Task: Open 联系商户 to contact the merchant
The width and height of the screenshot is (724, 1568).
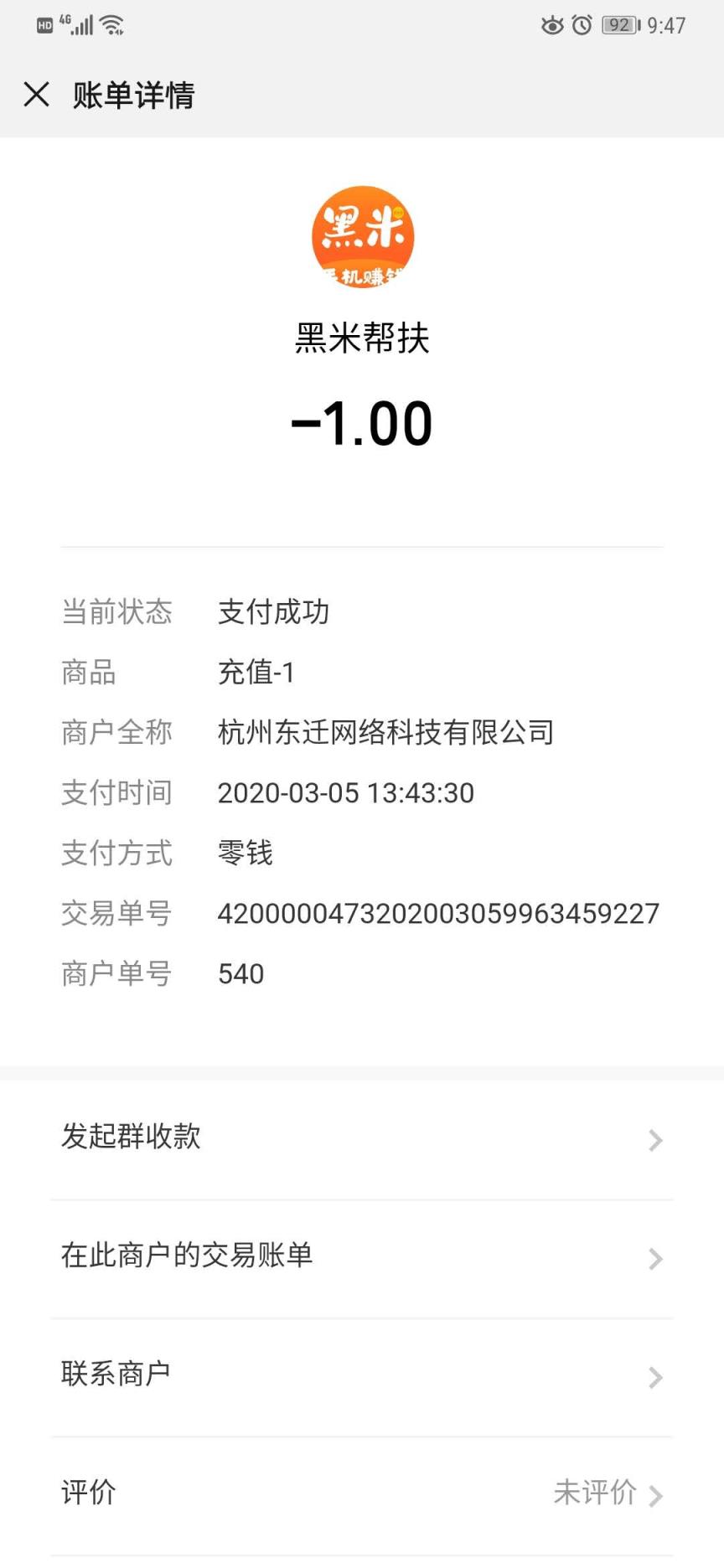Action: [x=115, y=1374]
